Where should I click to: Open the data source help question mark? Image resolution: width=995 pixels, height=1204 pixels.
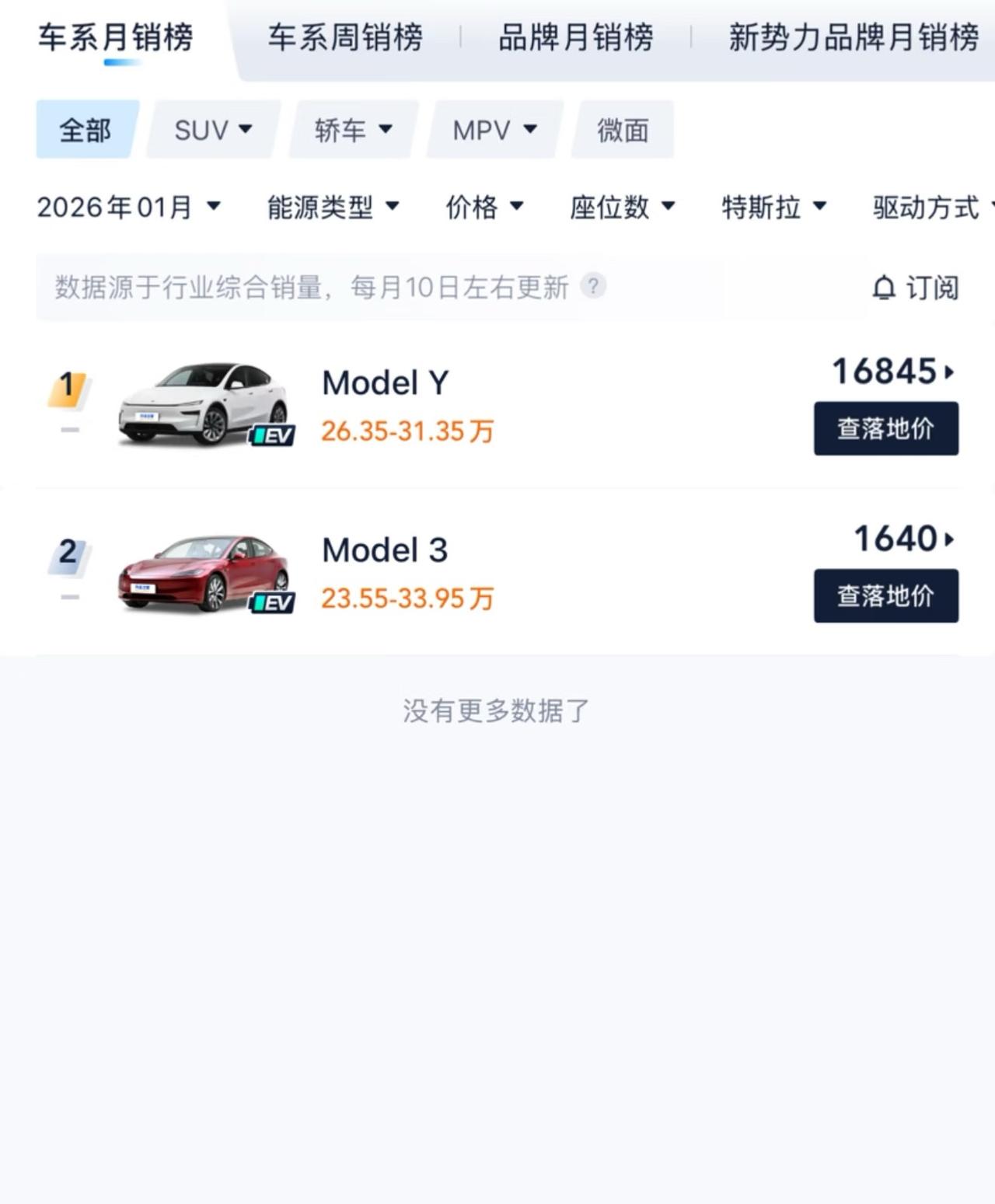593,287
